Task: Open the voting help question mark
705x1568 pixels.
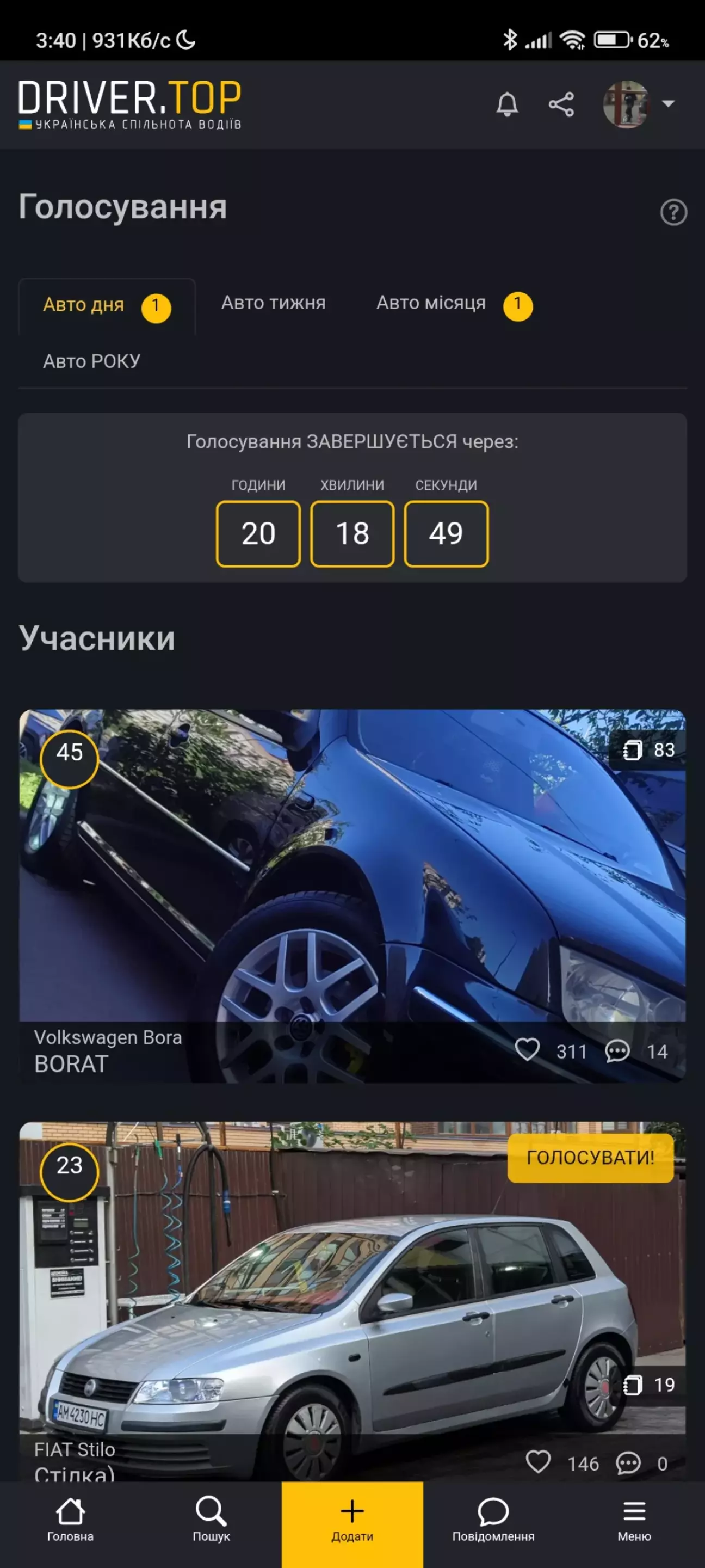Action: pyautogui.click(x=673, y=212)
